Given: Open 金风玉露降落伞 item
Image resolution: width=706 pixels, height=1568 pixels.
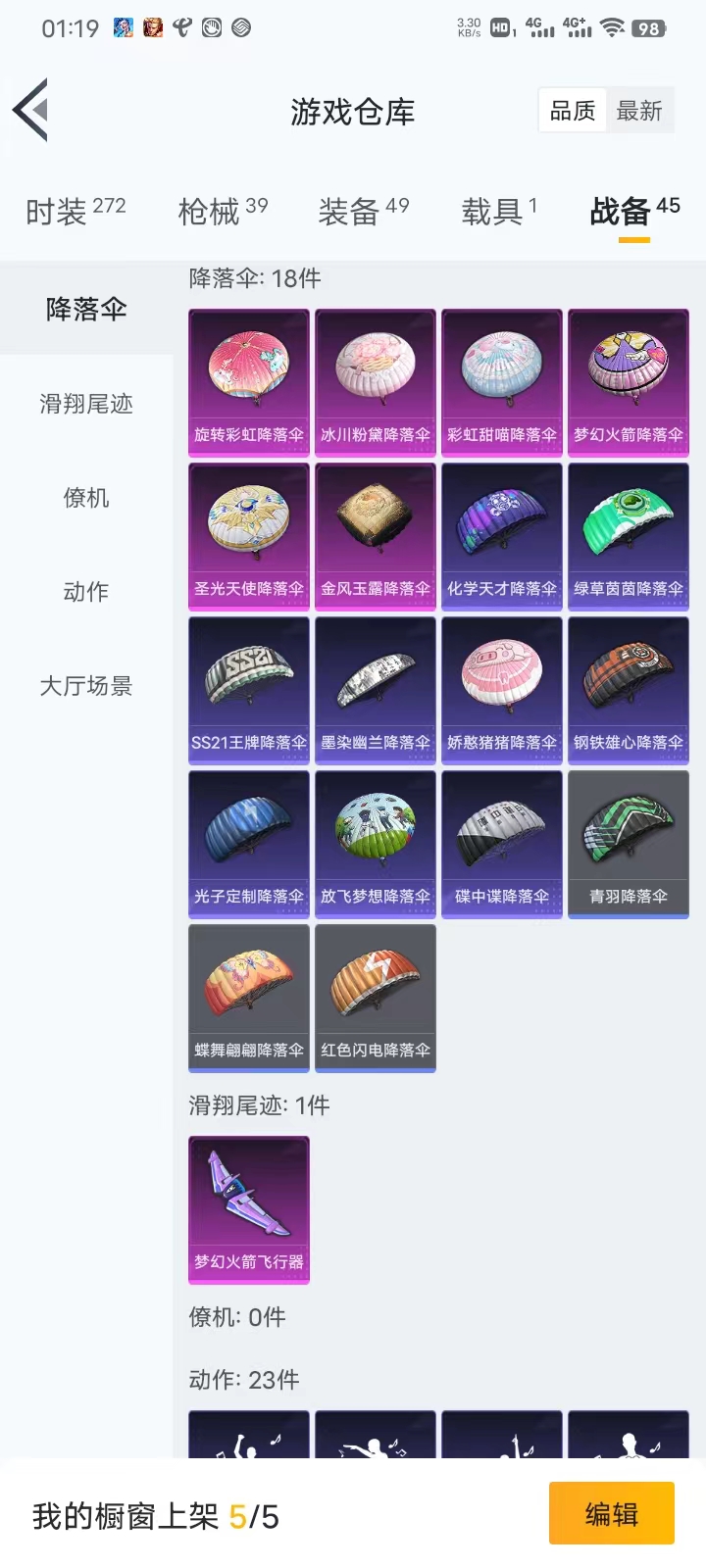Looking at the screenshot, I should (376, 536).
